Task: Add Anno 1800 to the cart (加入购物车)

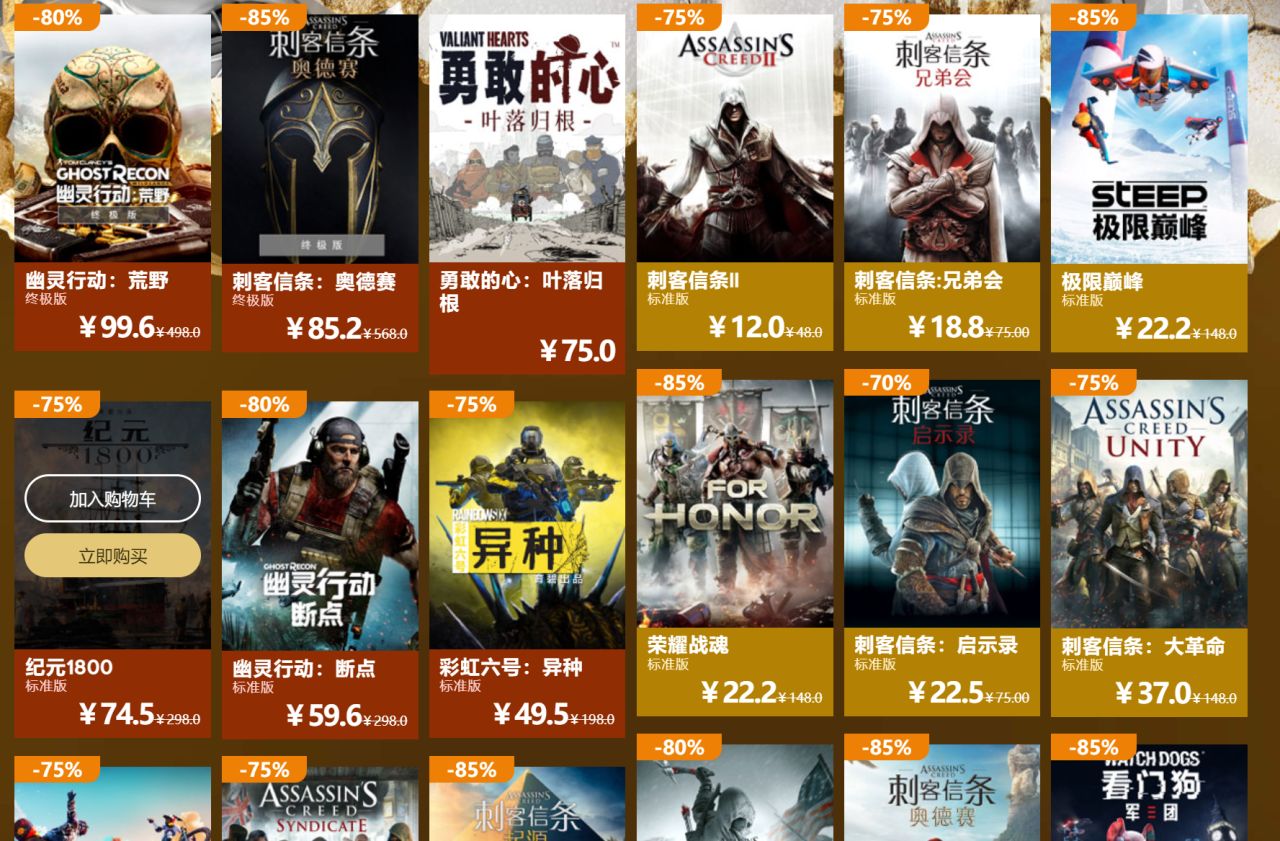Action: (x=112, y=499)
